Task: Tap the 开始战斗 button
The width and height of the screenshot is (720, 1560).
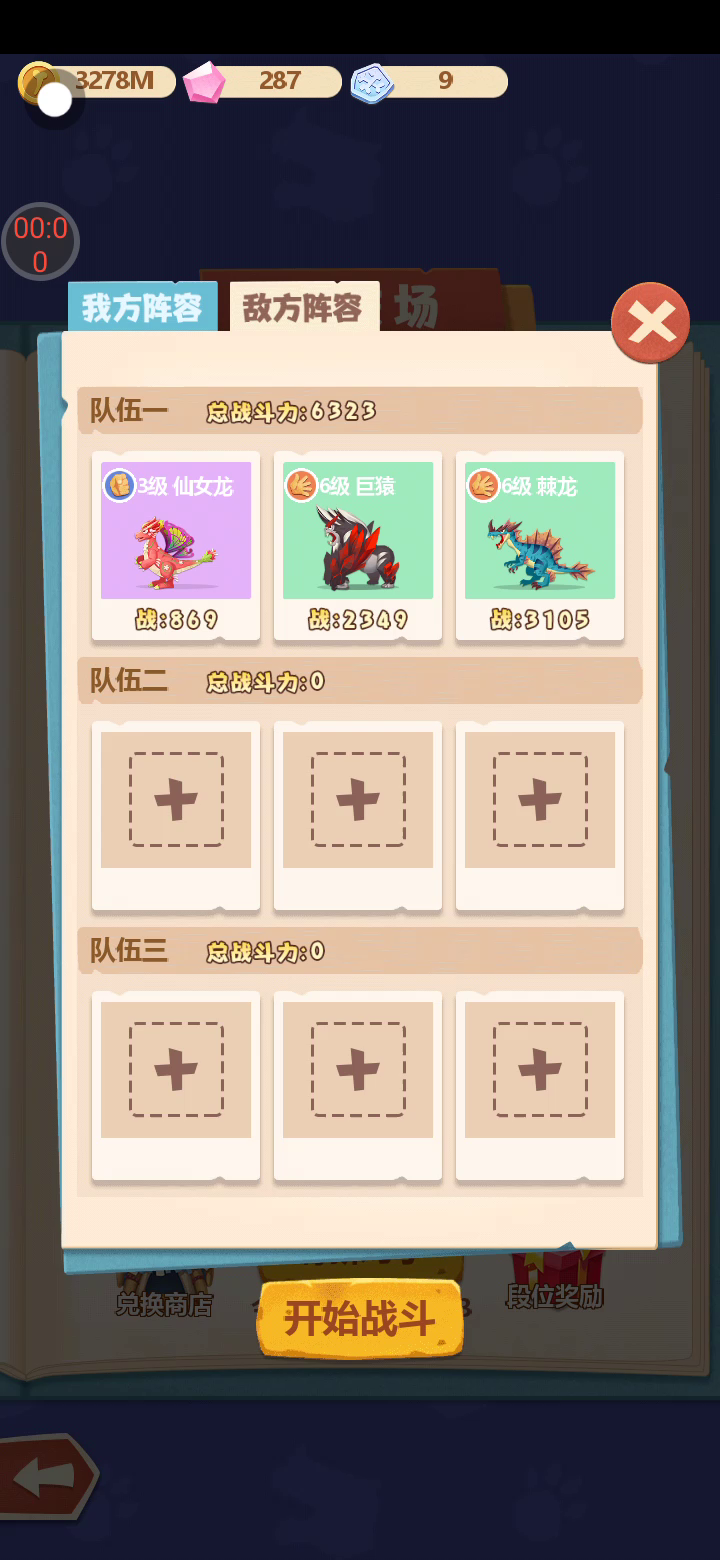Action: [x=360, y=1318]
